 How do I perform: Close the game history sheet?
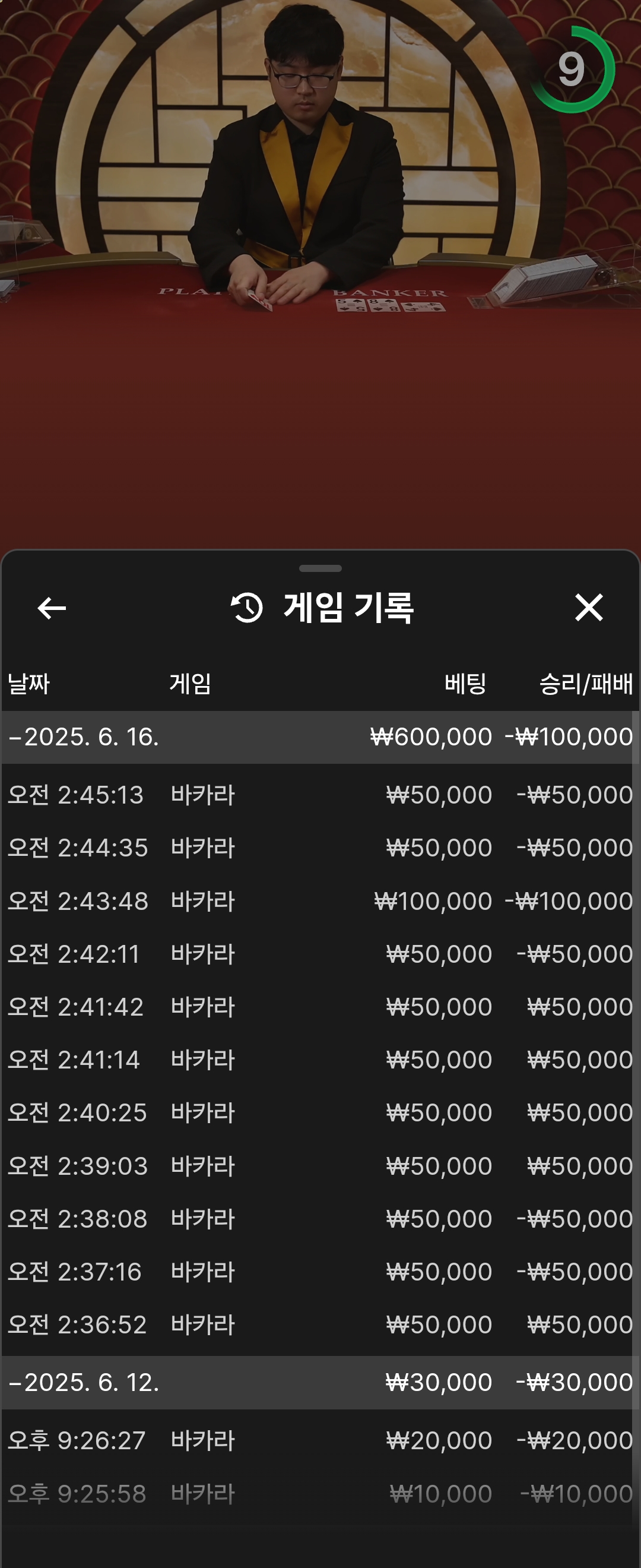click(x=588, y=608)
